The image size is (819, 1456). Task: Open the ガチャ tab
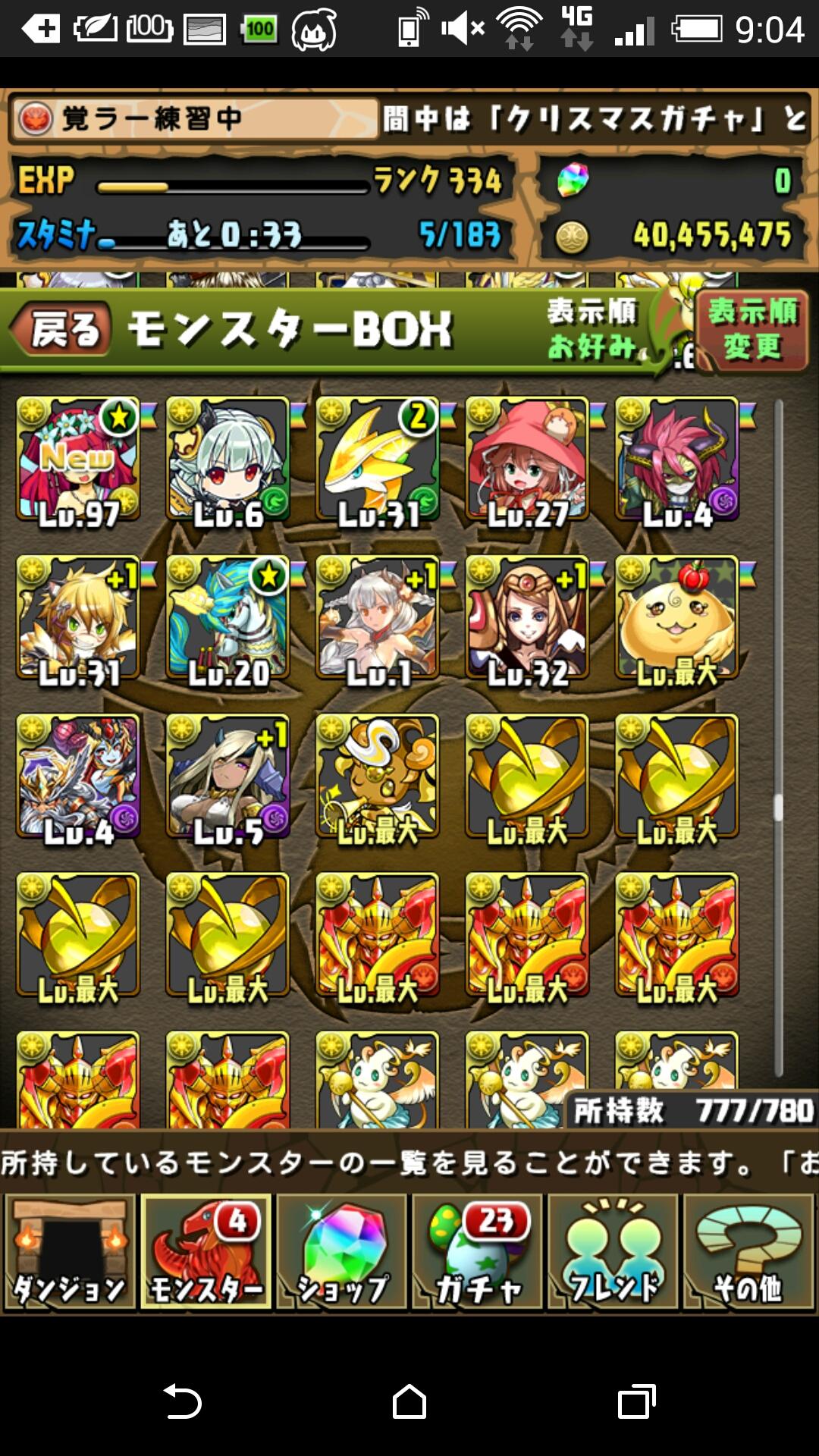[477, 1251]
